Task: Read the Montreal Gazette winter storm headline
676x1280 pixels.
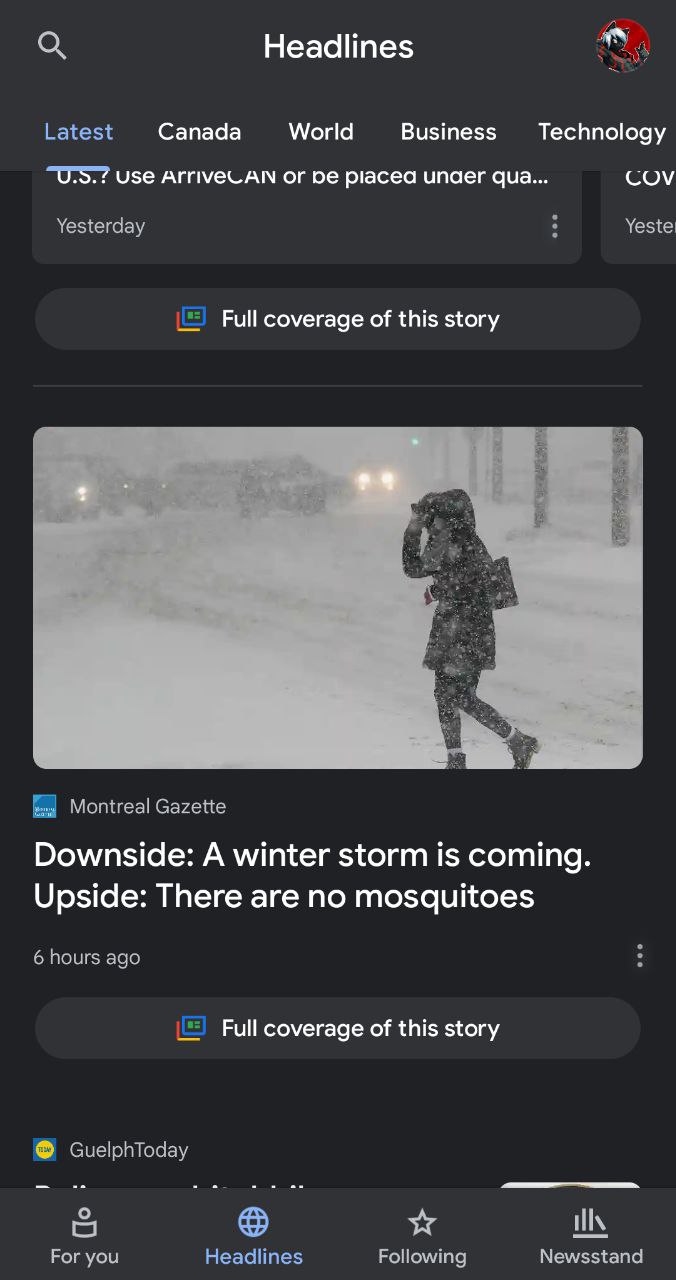Action: [312, 875]
